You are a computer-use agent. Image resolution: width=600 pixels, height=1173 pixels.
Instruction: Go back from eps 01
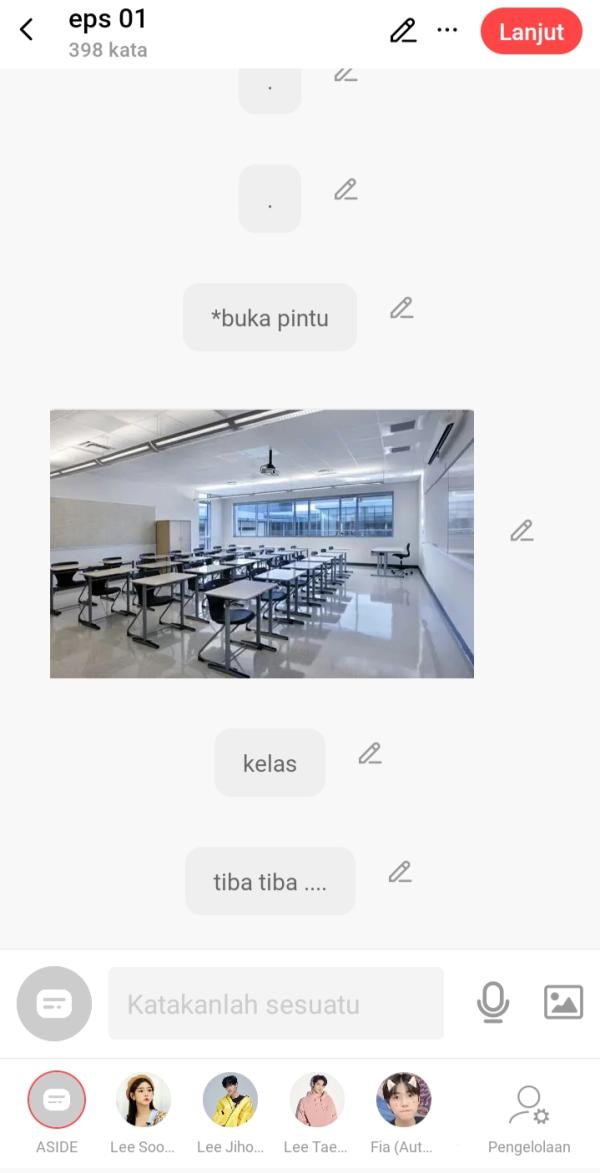(27, 30)
